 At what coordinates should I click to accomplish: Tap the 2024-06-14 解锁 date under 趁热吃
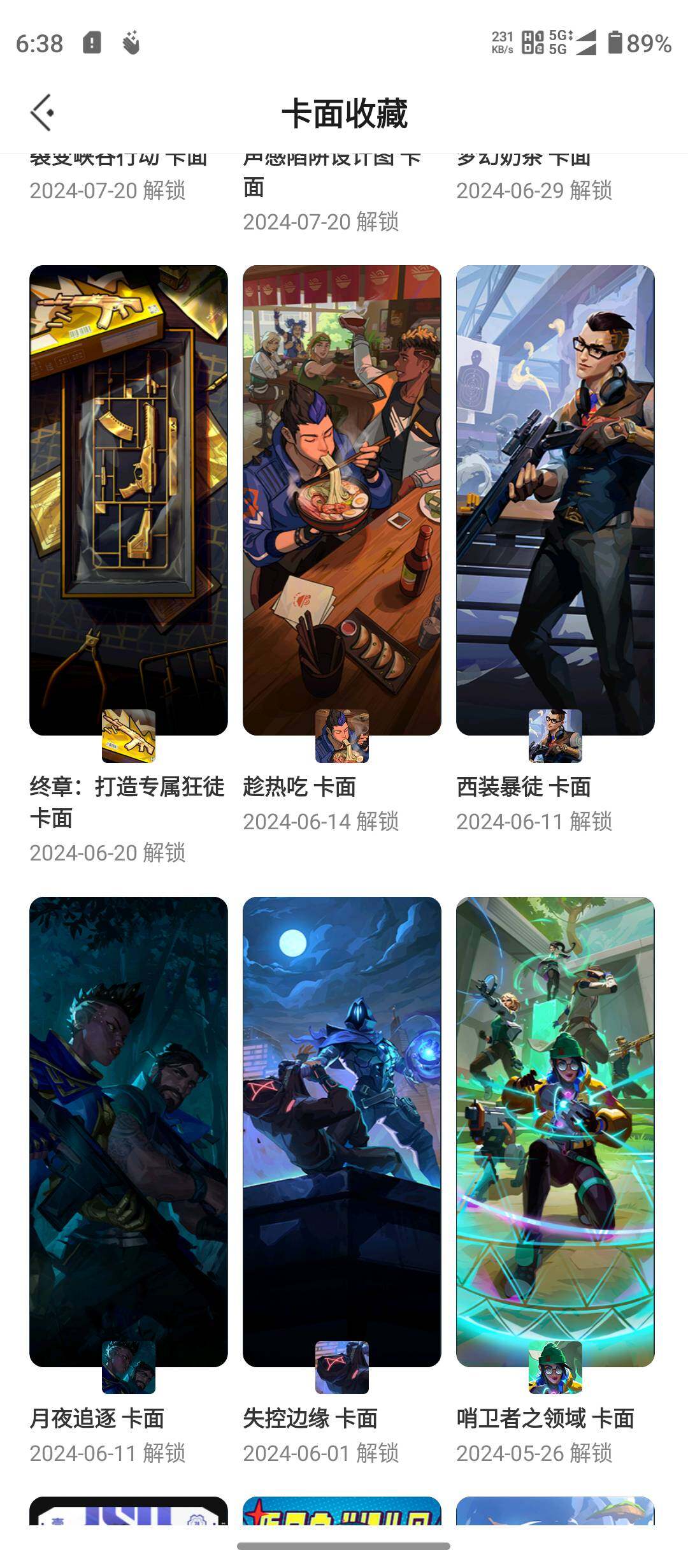(322, 822)
